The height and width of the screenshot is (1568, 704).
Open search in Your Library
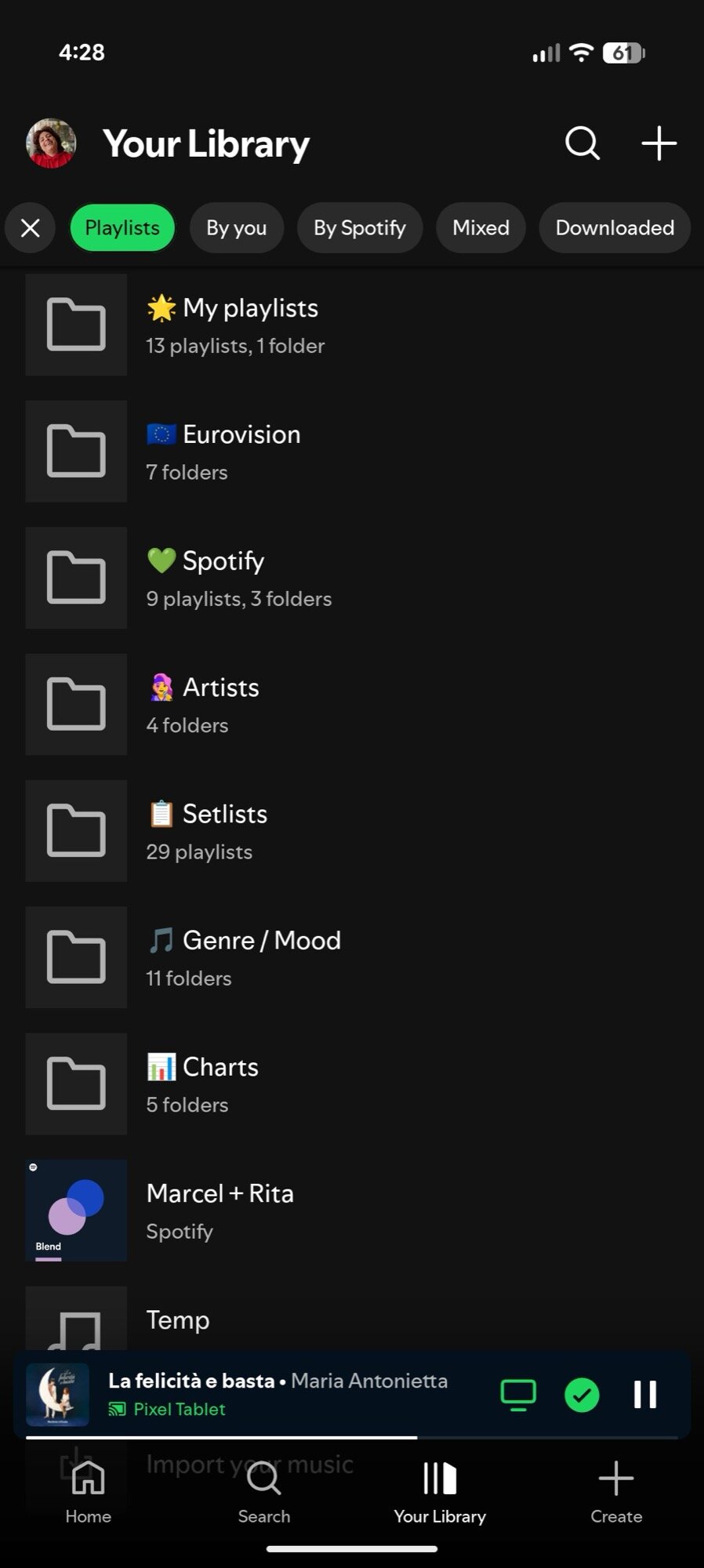582,143
